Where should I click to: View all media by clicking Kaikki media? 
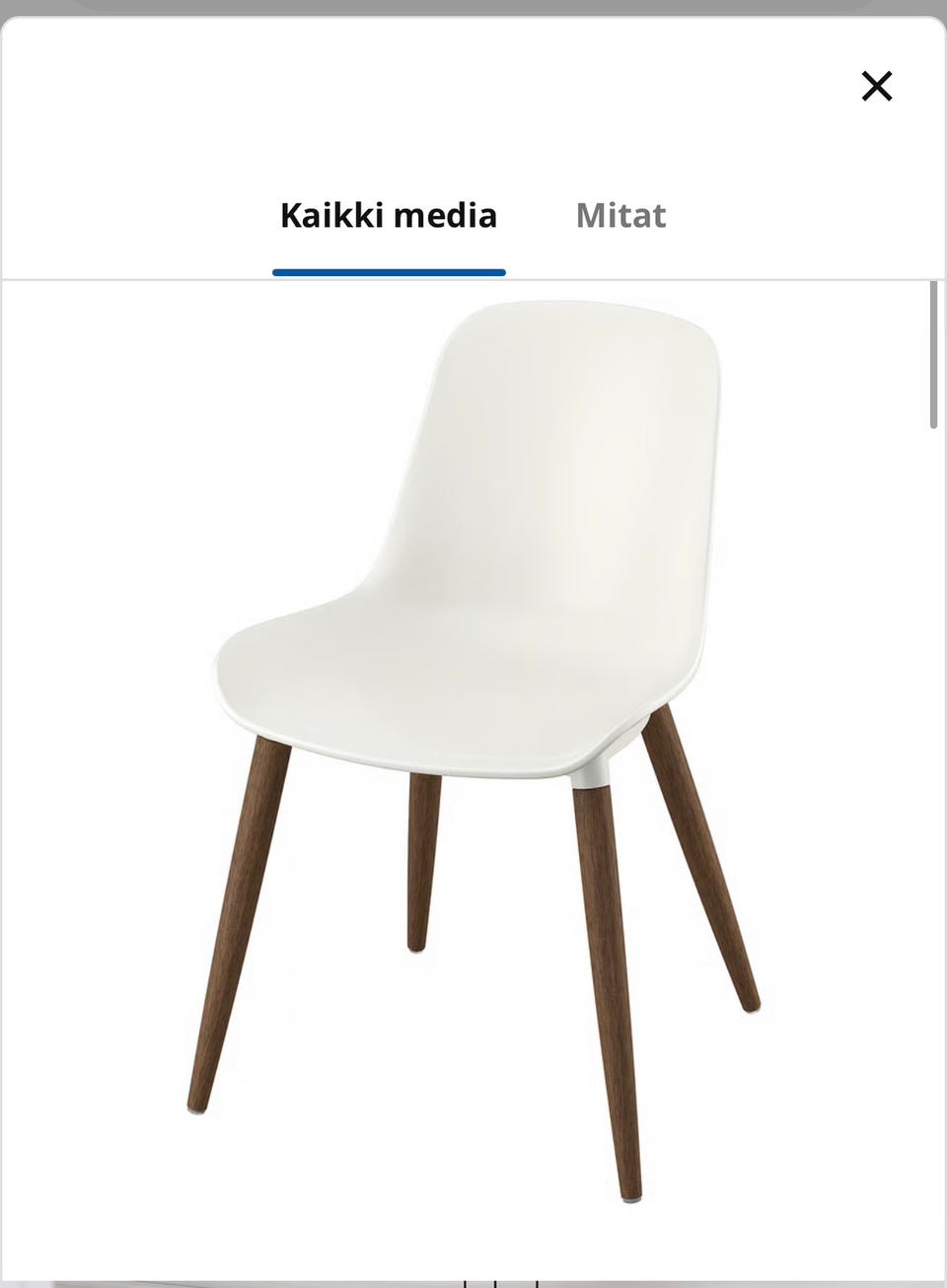tap(389, 215)
